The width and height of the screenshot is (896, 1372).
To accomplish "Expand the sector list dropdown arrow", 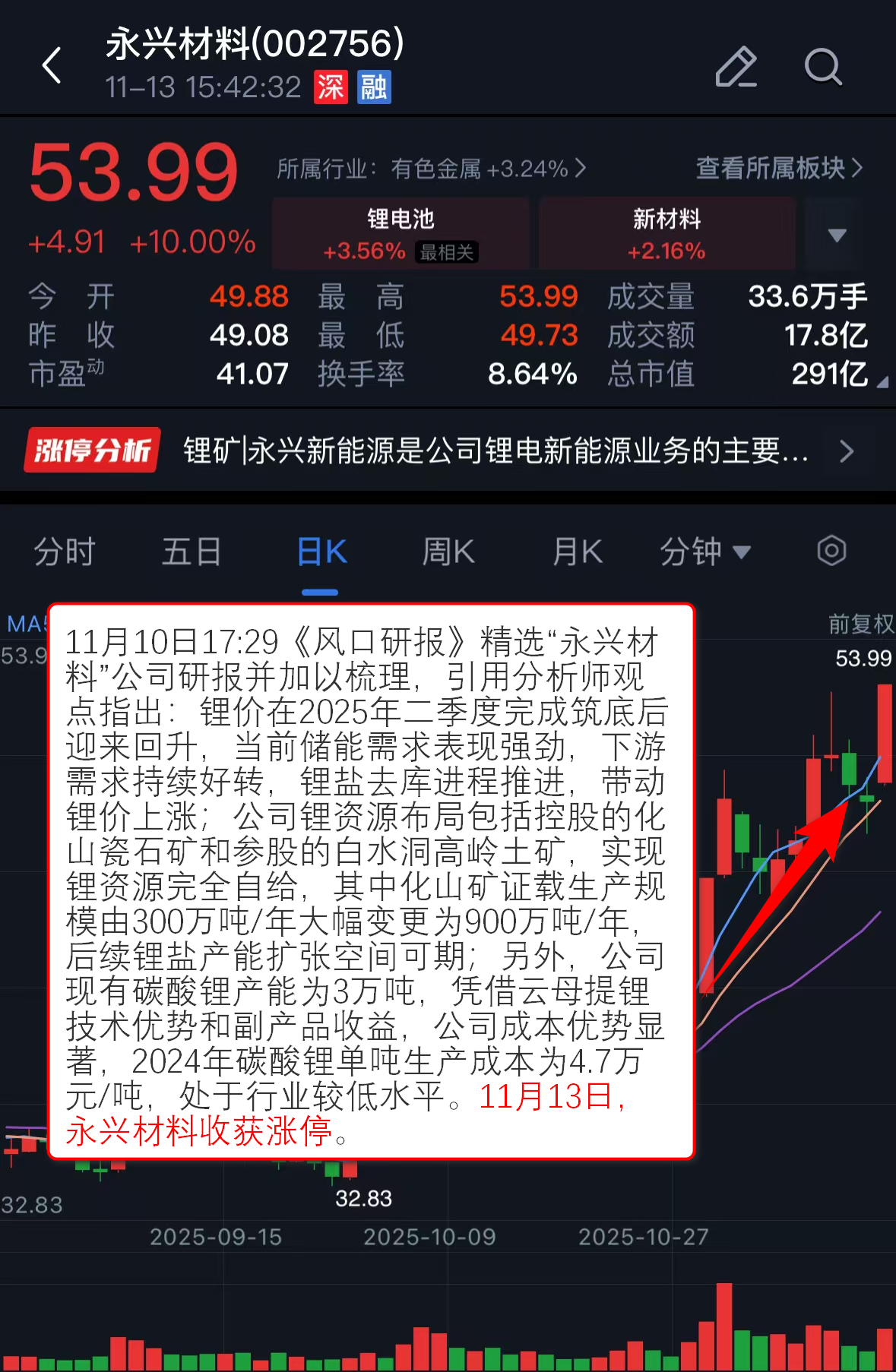I will pos(837,235).
